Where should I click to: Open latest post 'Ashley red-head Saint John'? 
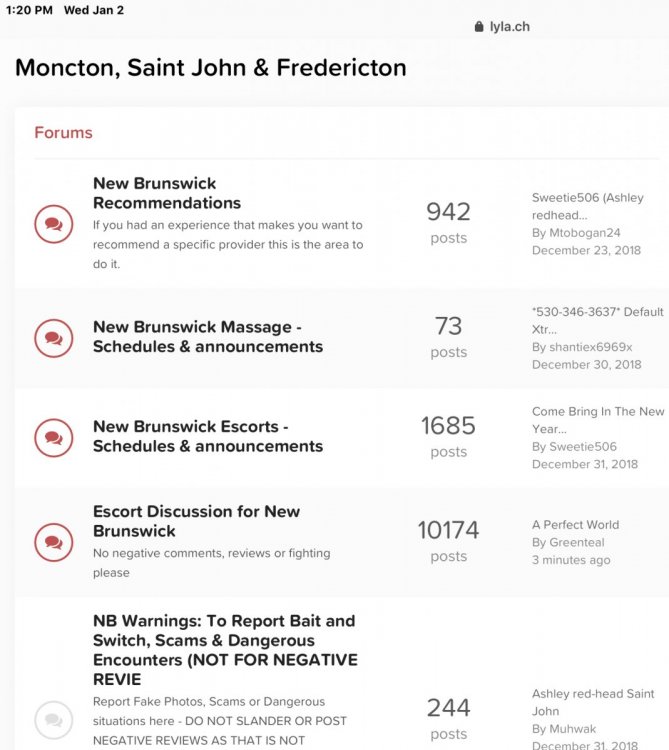593,703
